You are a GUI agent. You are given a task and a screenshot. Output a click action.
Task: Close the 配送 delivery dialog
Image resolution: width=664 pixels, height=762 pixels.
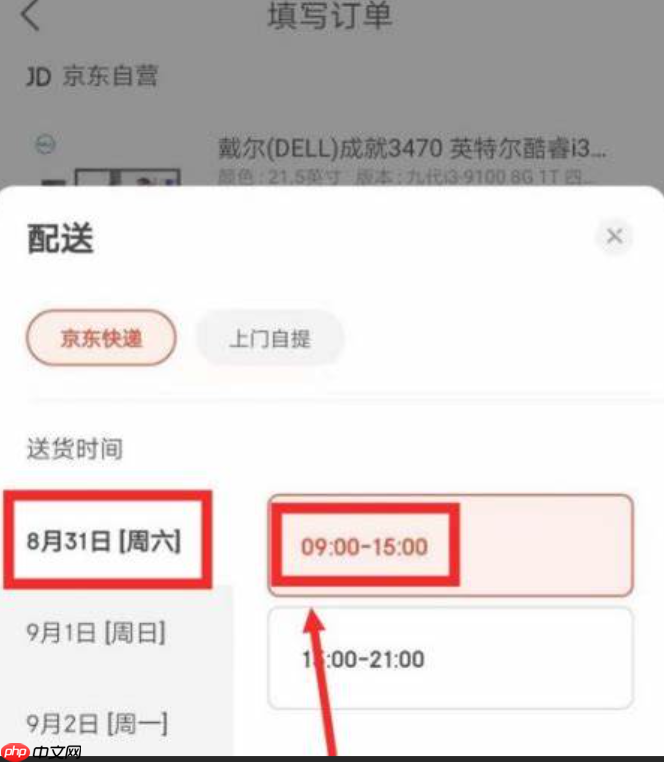click(x=614, y=237)
